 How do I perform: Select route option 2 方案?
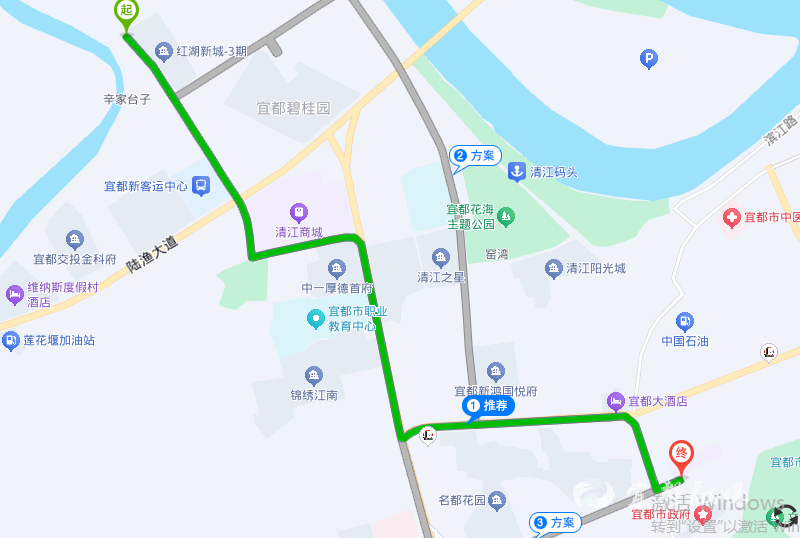click(x=475, y=156)
